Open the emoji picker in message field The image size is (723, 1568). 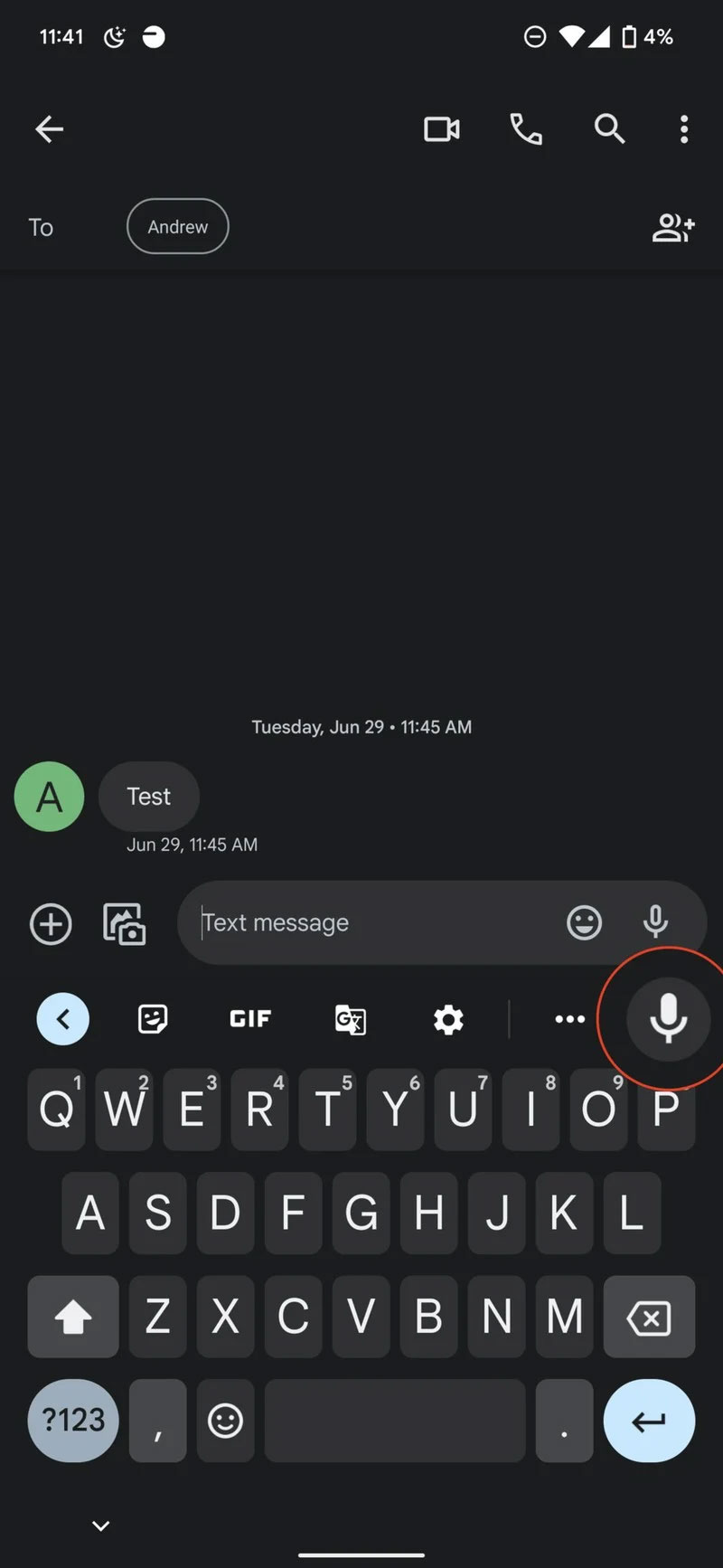pyautogui.click(x=584, y=922)
